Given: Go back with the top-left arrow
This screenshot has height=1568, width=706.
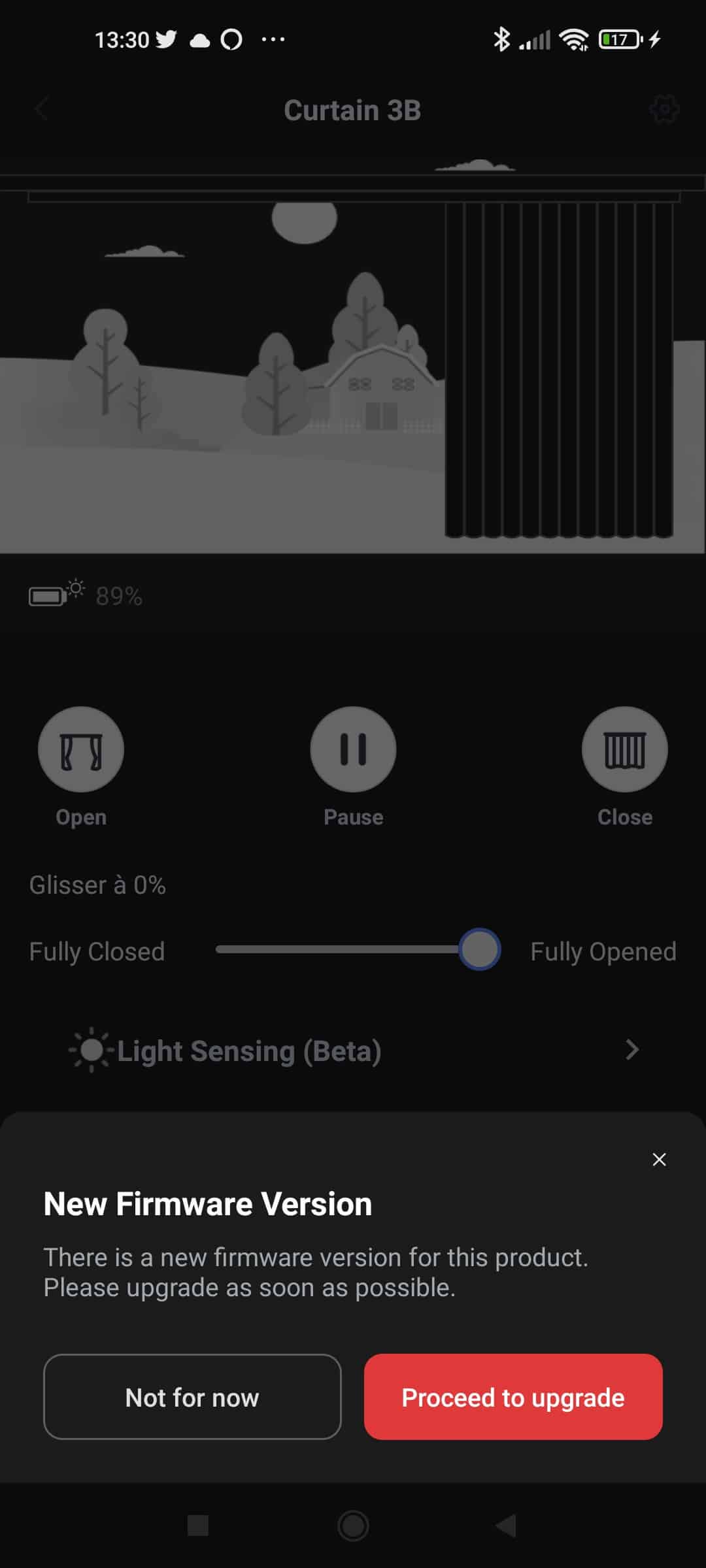Looking at the screenshot, I should point(42,109).
